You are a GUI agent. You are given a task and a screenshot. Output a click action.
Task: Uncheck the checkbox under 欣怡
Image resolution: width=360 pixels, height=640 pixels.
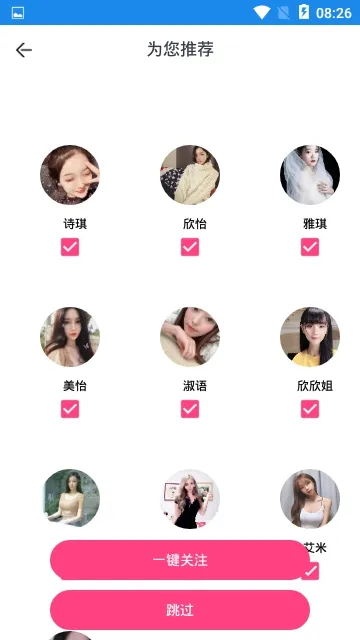pos(190,247)
